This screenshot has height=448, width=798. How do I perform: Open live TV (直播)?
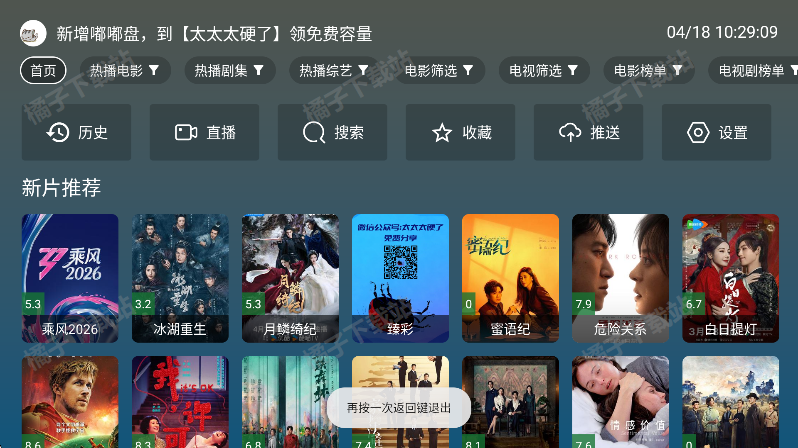coord(205,132)
